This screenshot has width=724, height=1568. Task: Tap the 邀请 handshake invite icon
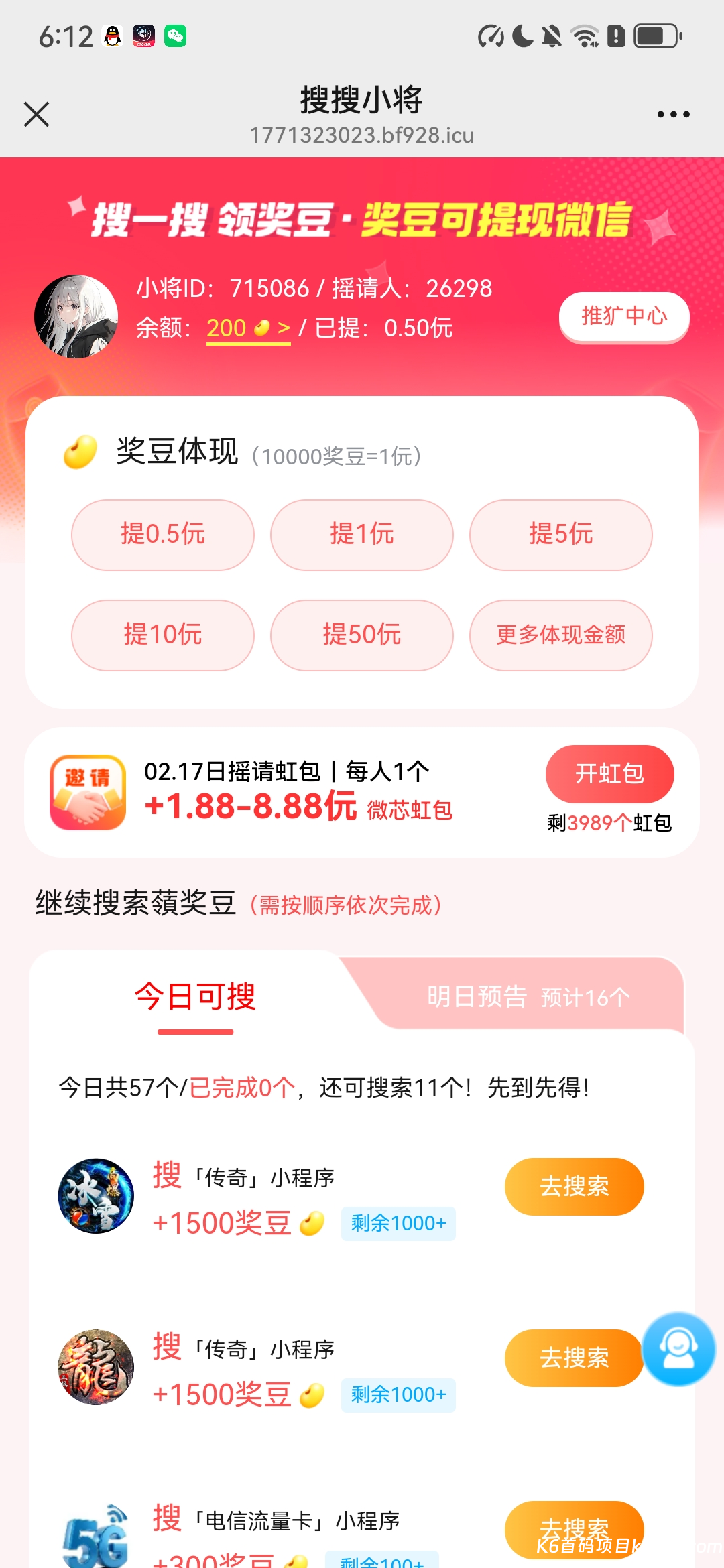coord(87,791)
